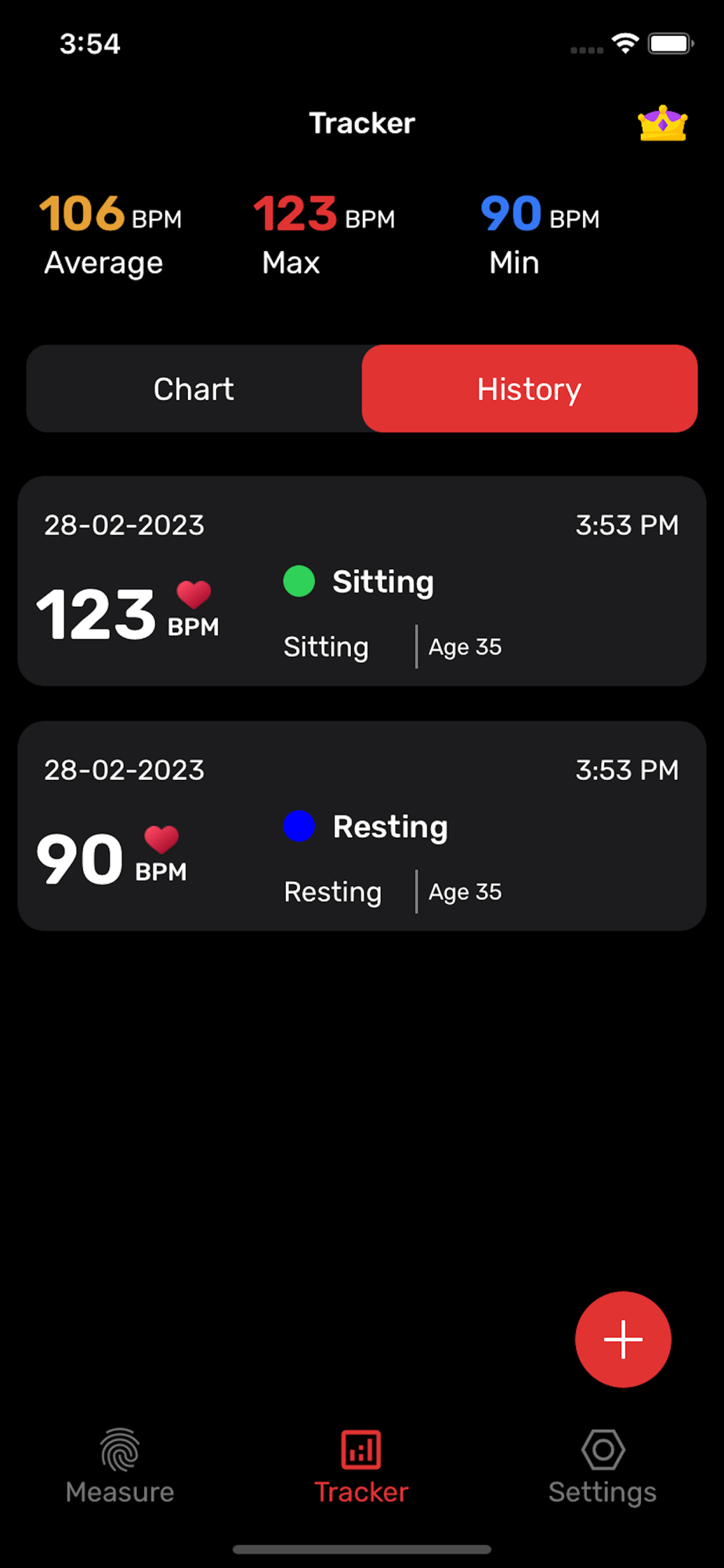Go to the Measure tab
Screen dimensions: 724x1568
click(120, 1466)
